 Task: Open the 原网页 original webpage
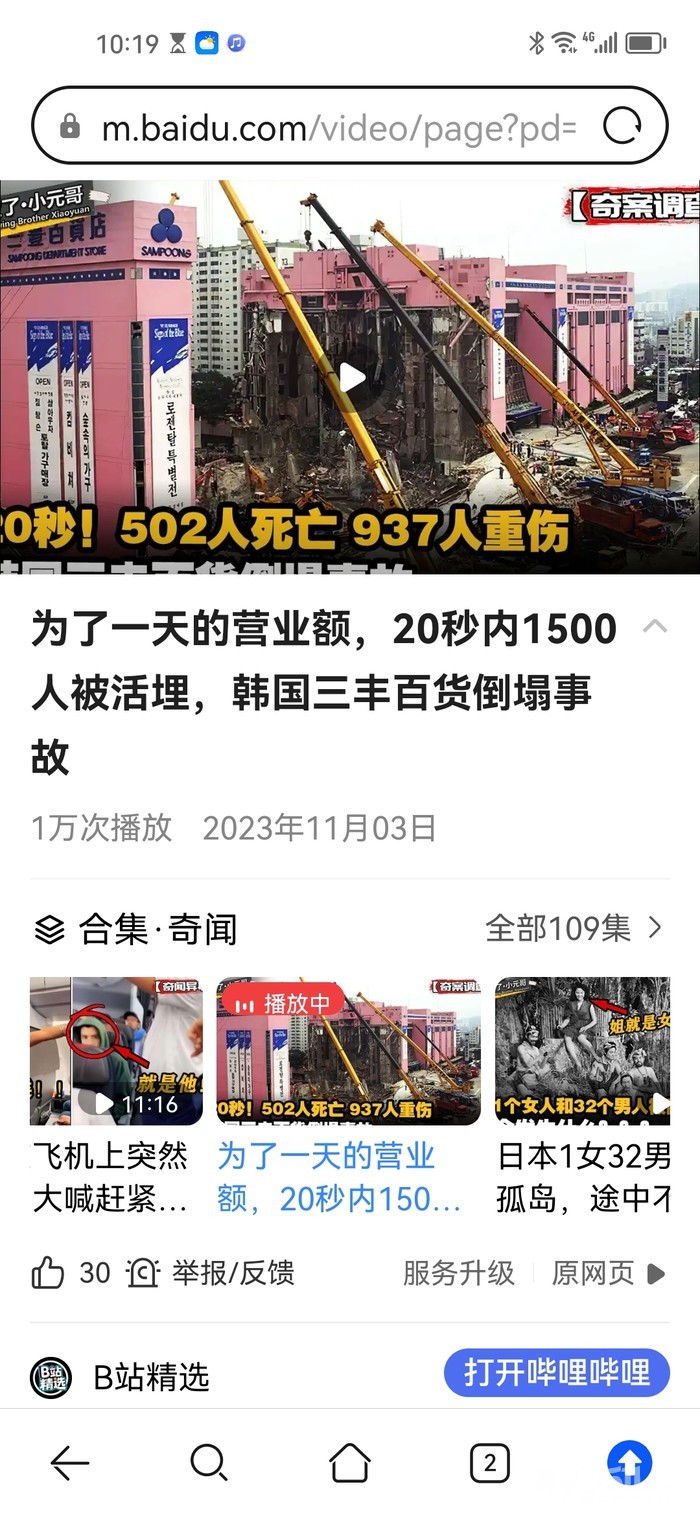tap(608, 1273)
